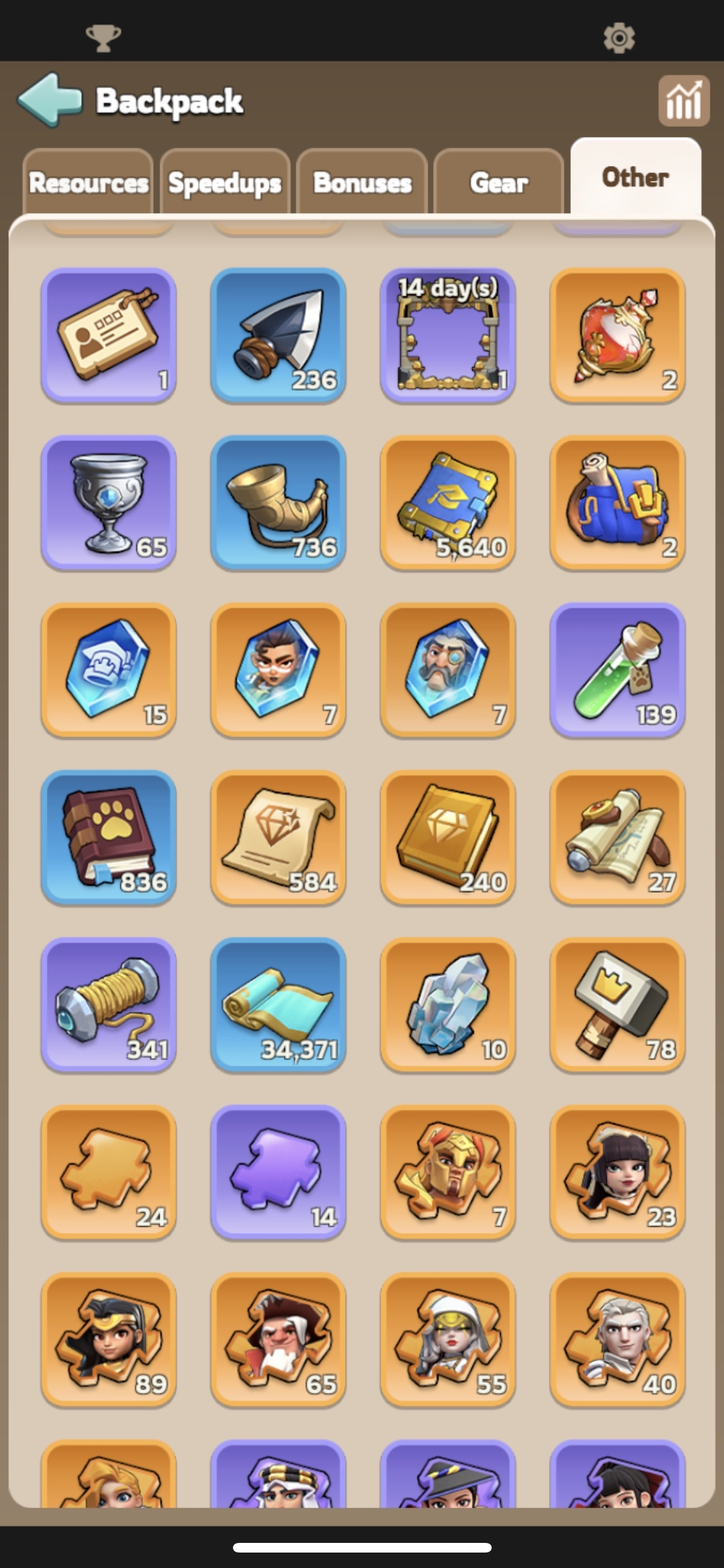Select the horn item with 736
This screenshot has width=724, height=1568.
pyautogui.click(x=278, y=503)
